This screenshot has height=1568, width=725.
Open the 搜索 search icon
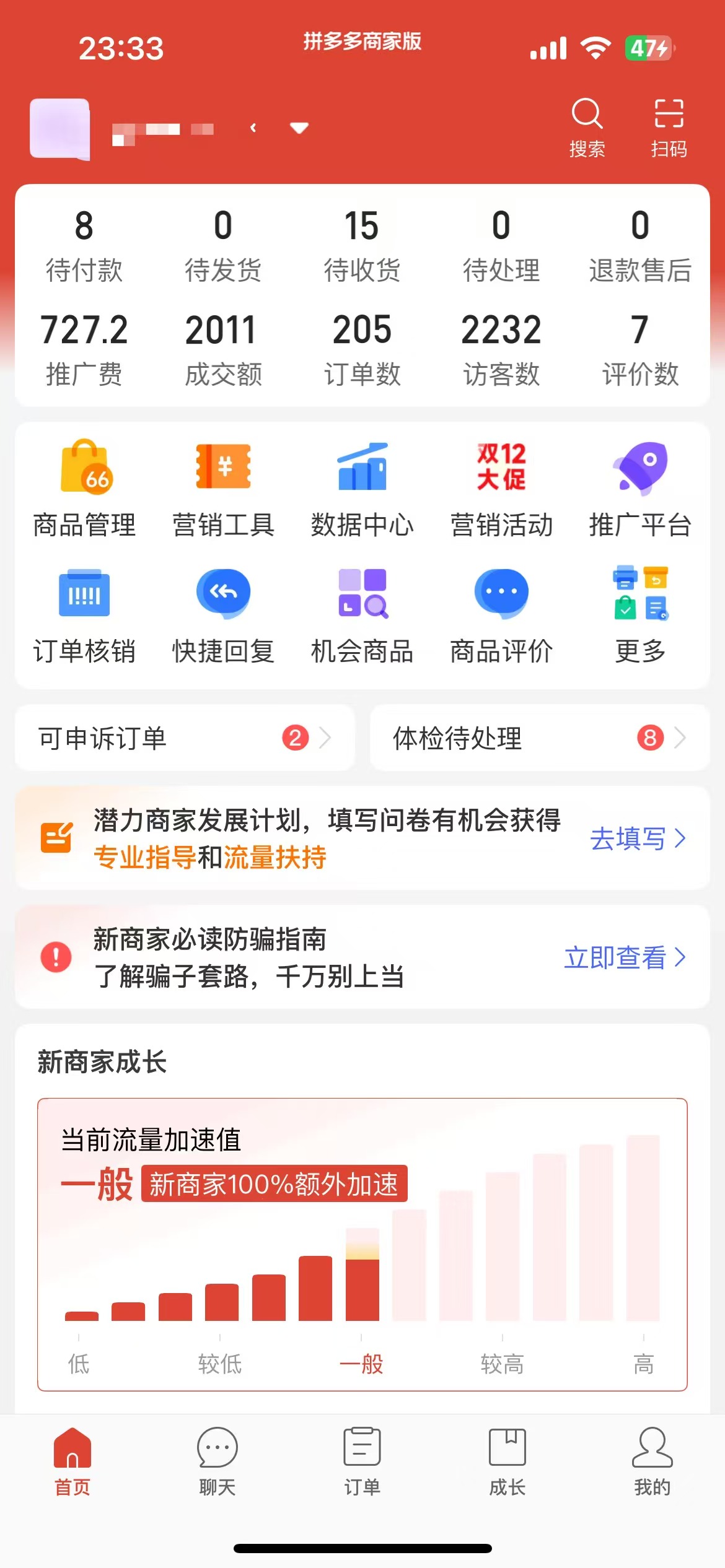point(587,123)
